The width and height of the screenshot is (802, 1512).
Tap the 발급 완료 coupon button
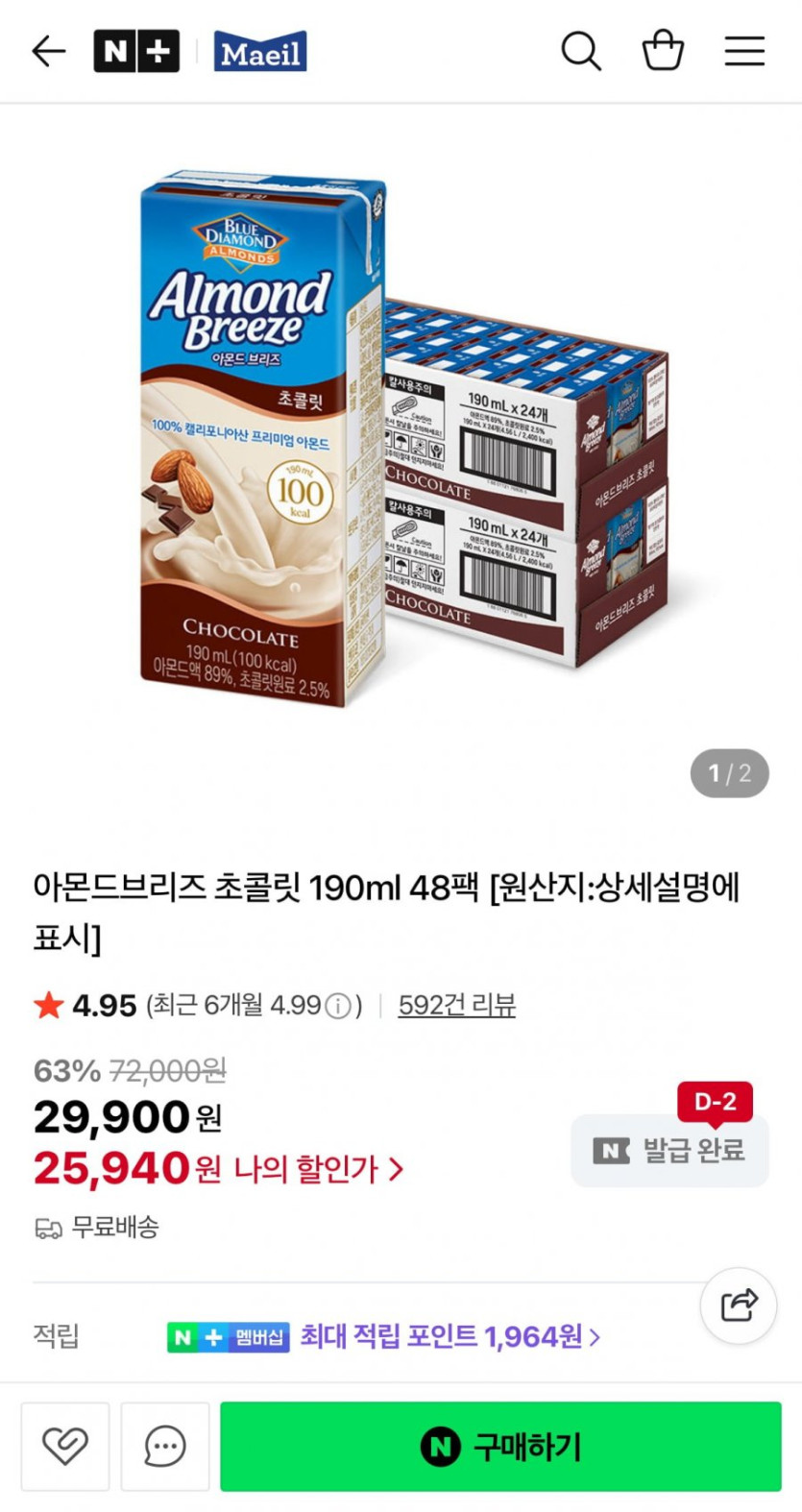669,1150
